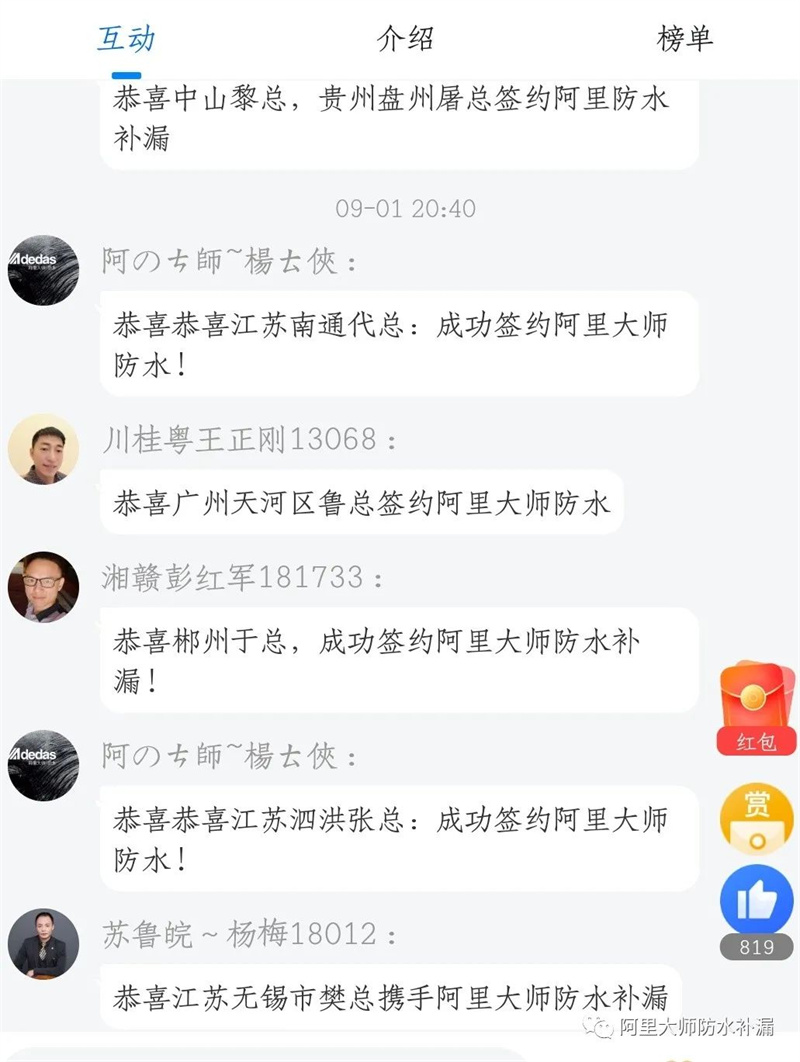Image resolution: width=800 pixels, height=1062 pixels.
Task: Tap the 赏 reward button
Action: 757,820
